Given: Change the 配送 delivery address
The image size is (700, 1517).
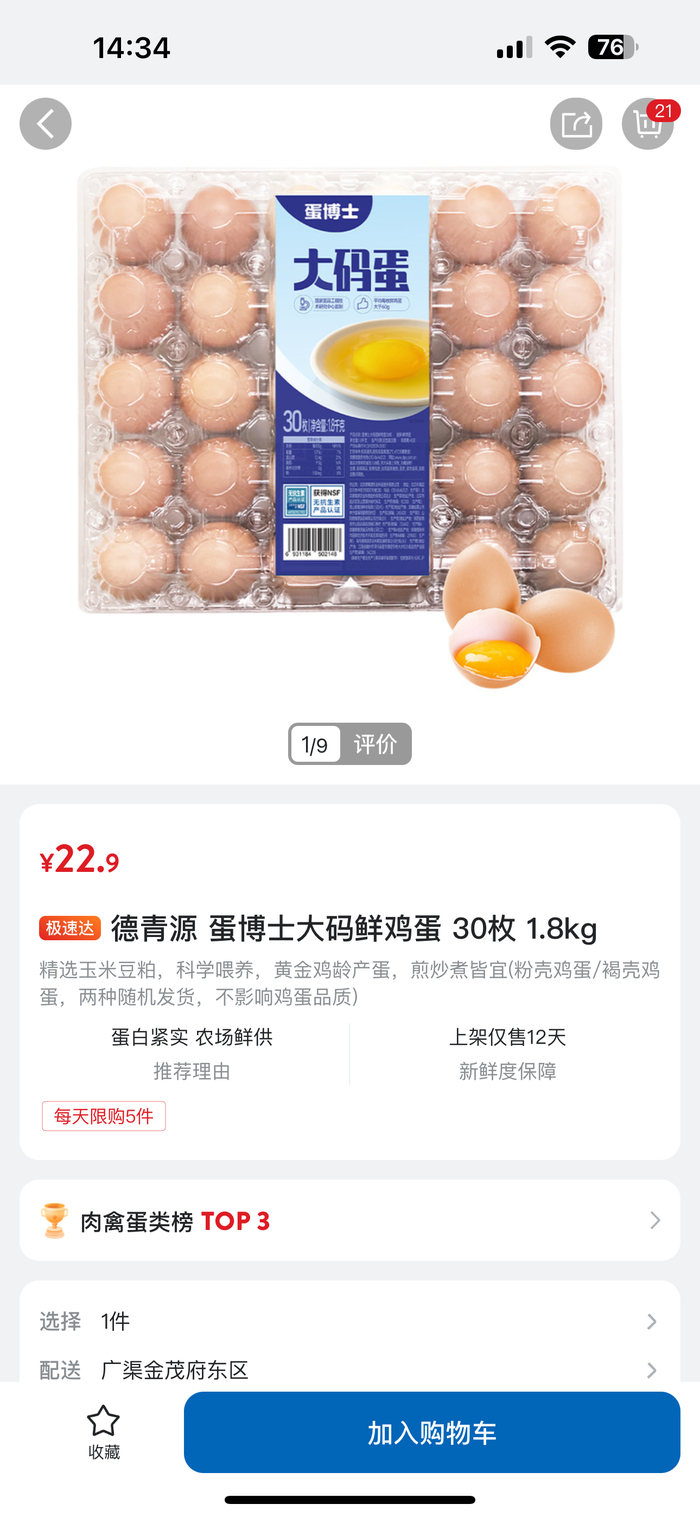Looking at the screenshot, I should point(350,1369).
